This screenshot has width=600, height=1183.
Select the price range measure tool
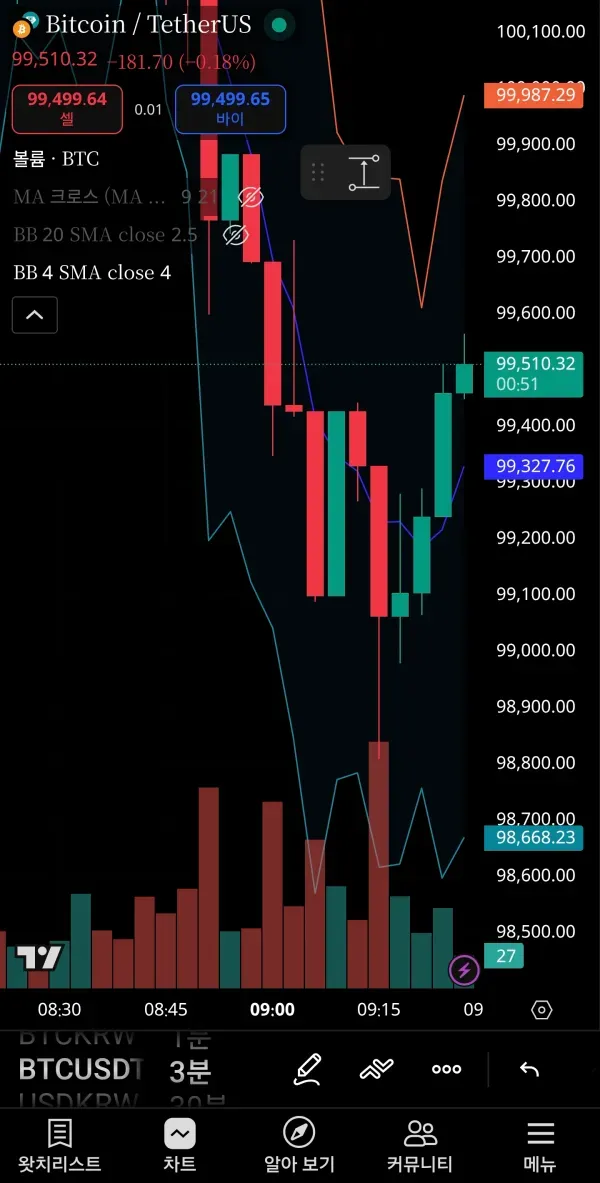click(364, 172)
